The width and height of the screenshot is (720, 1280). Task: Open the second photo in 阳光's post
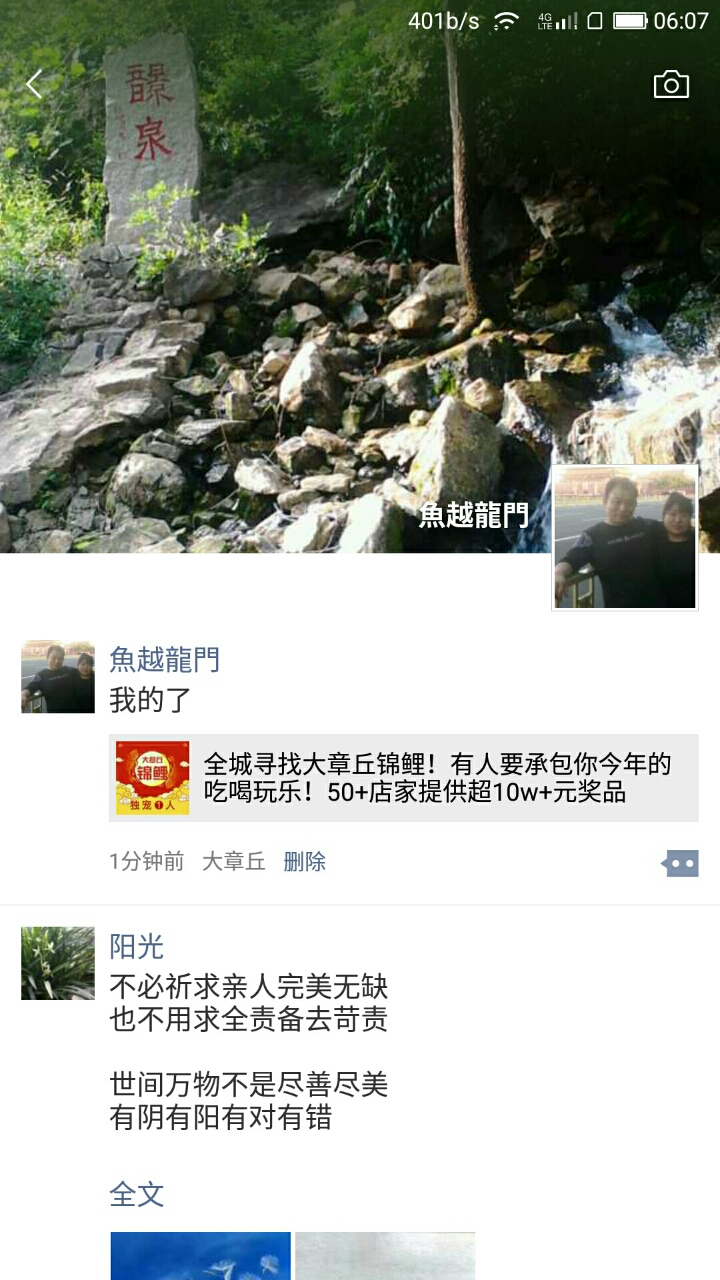385,1256
